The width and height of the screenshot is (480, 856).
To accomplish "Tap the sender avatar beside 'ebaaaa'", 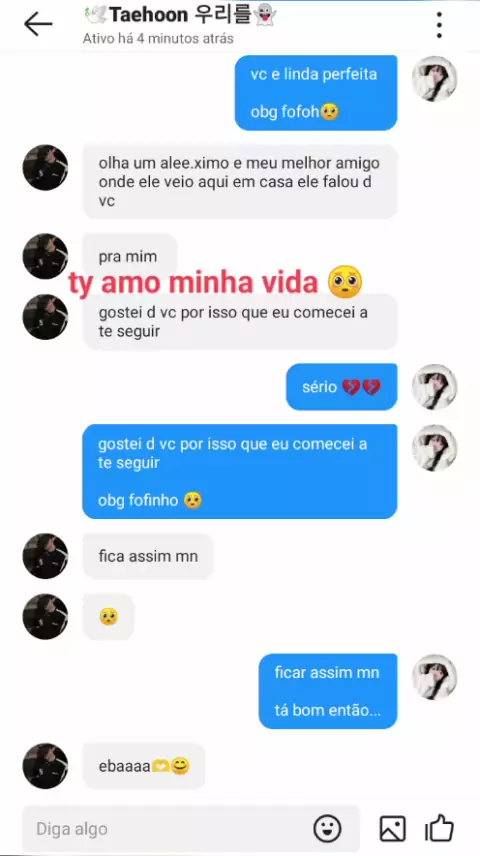I will 45,765.
